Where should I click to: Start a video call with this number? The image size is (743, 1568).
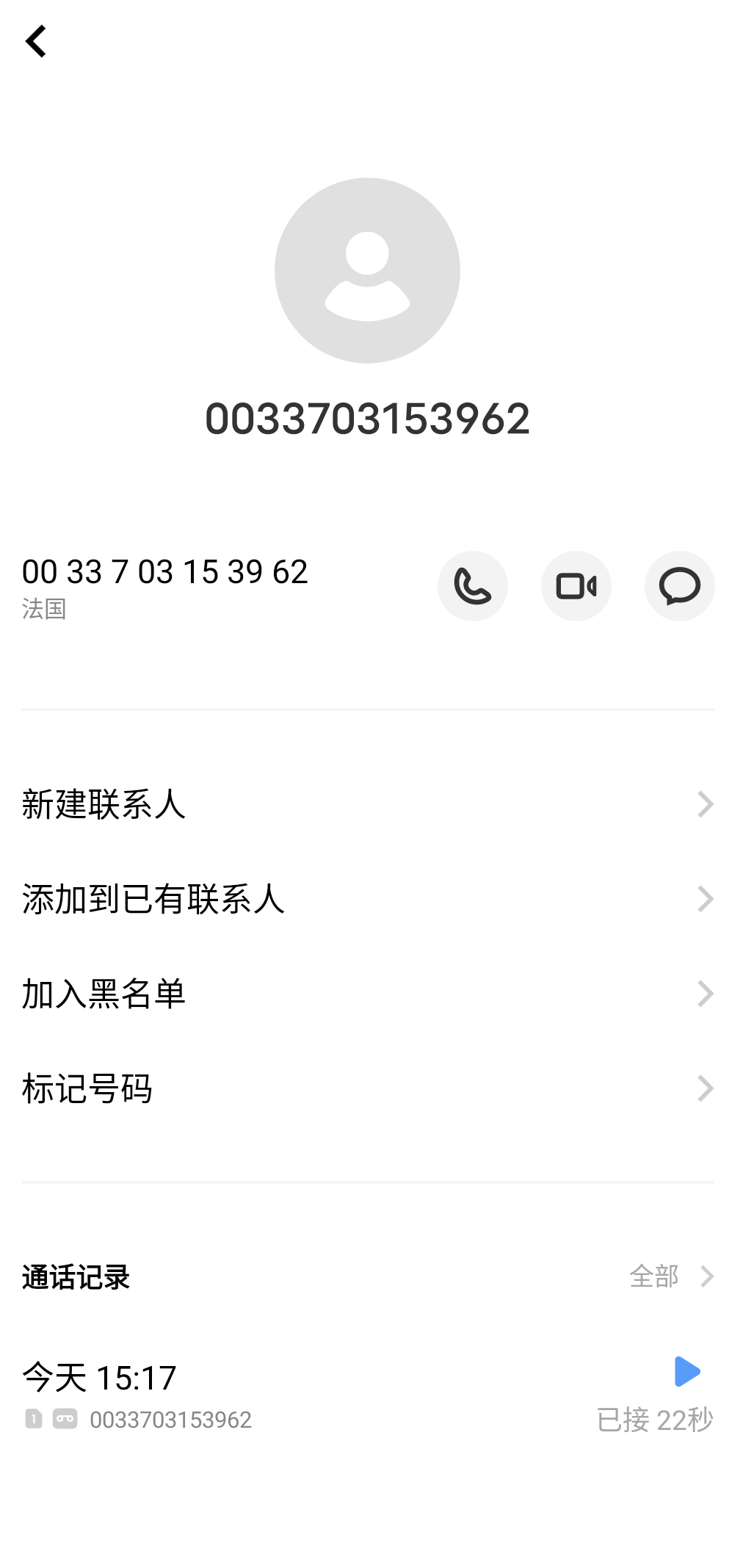coord(576,585)
